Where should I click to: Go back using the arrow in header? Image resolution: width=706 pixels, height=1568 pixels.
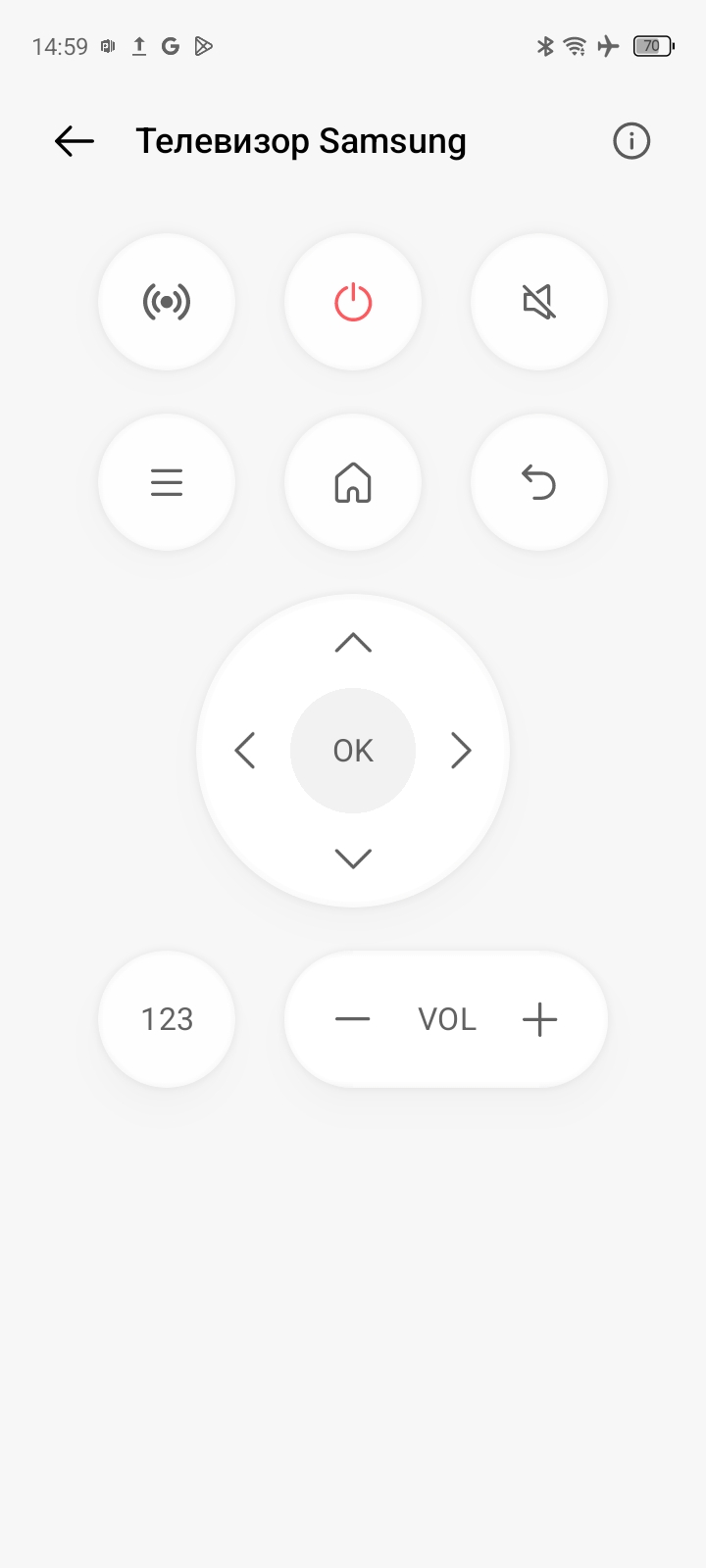point(75,141)
